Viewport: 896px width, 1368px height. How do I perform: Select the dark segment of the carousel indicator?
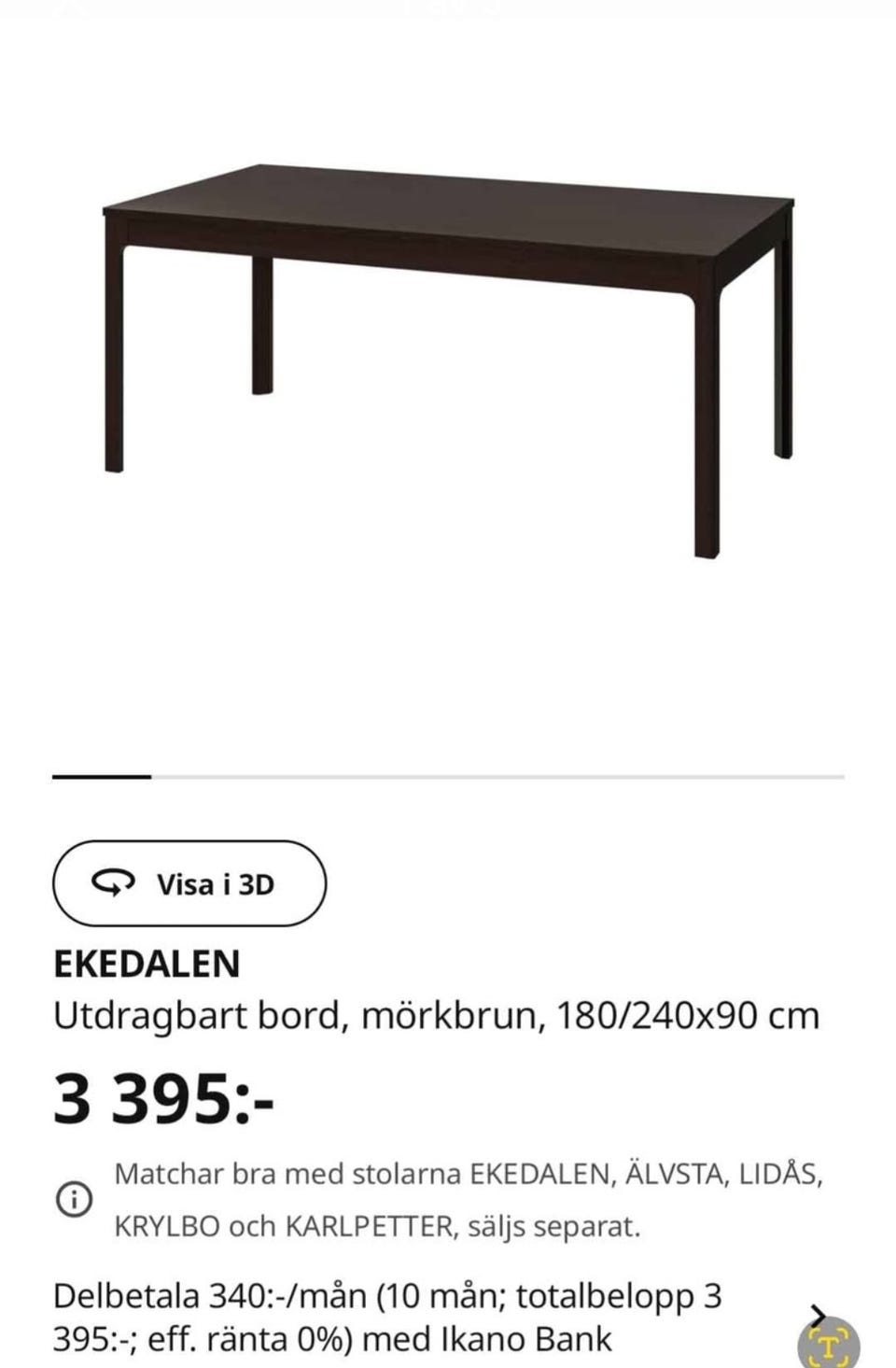[103, 774]
